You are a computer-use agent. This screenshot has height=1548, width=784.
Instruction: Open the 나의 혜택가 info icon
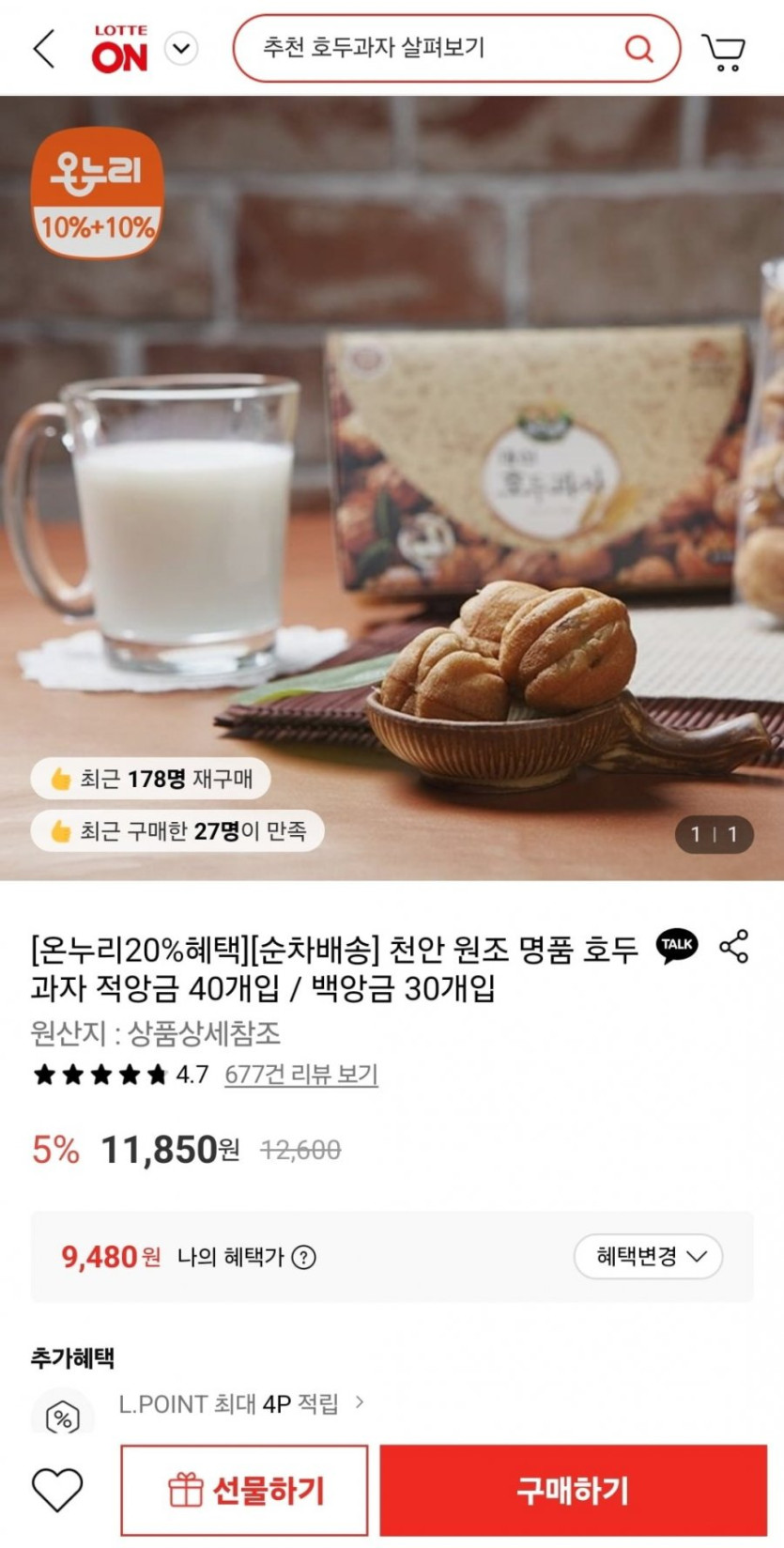pos(304,1257)
